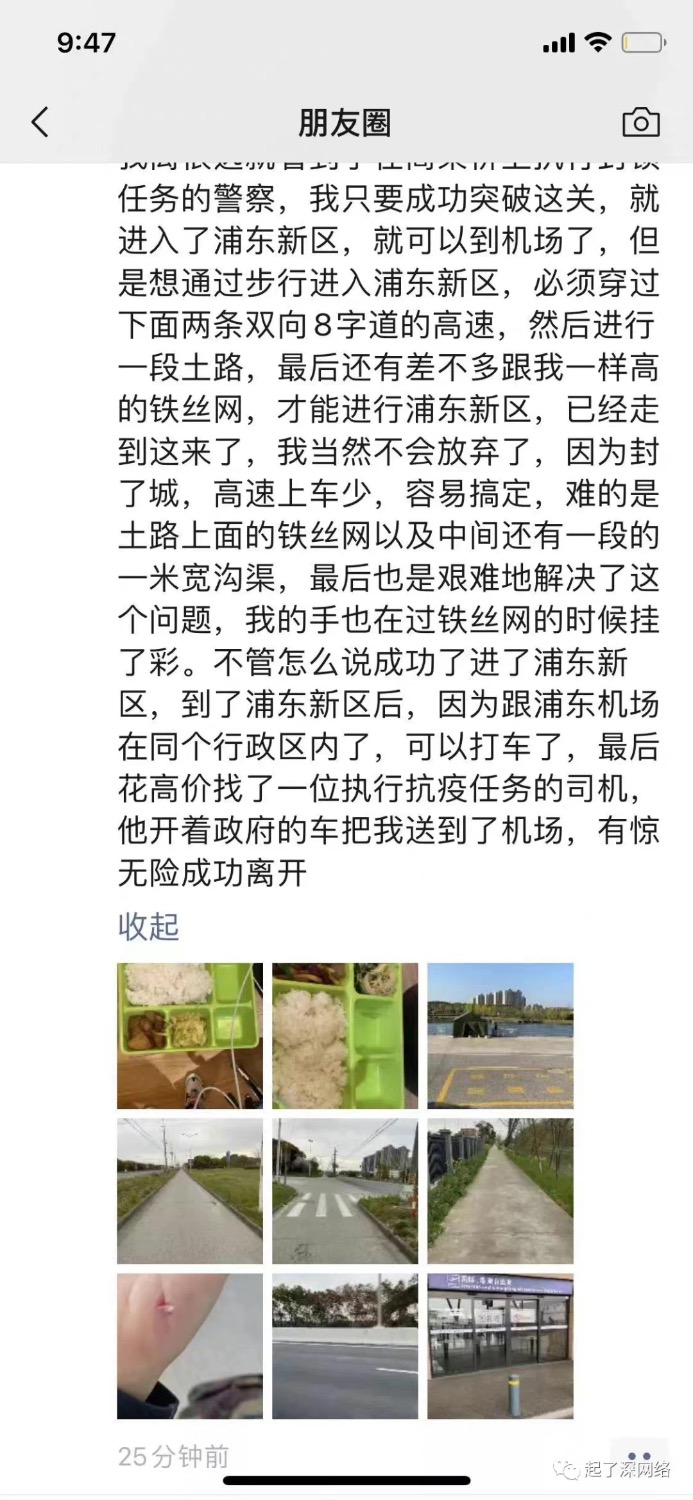Screen dimensions: 693x1500
Task: Open the camera to post a moment
Action: tap(641, 123)
